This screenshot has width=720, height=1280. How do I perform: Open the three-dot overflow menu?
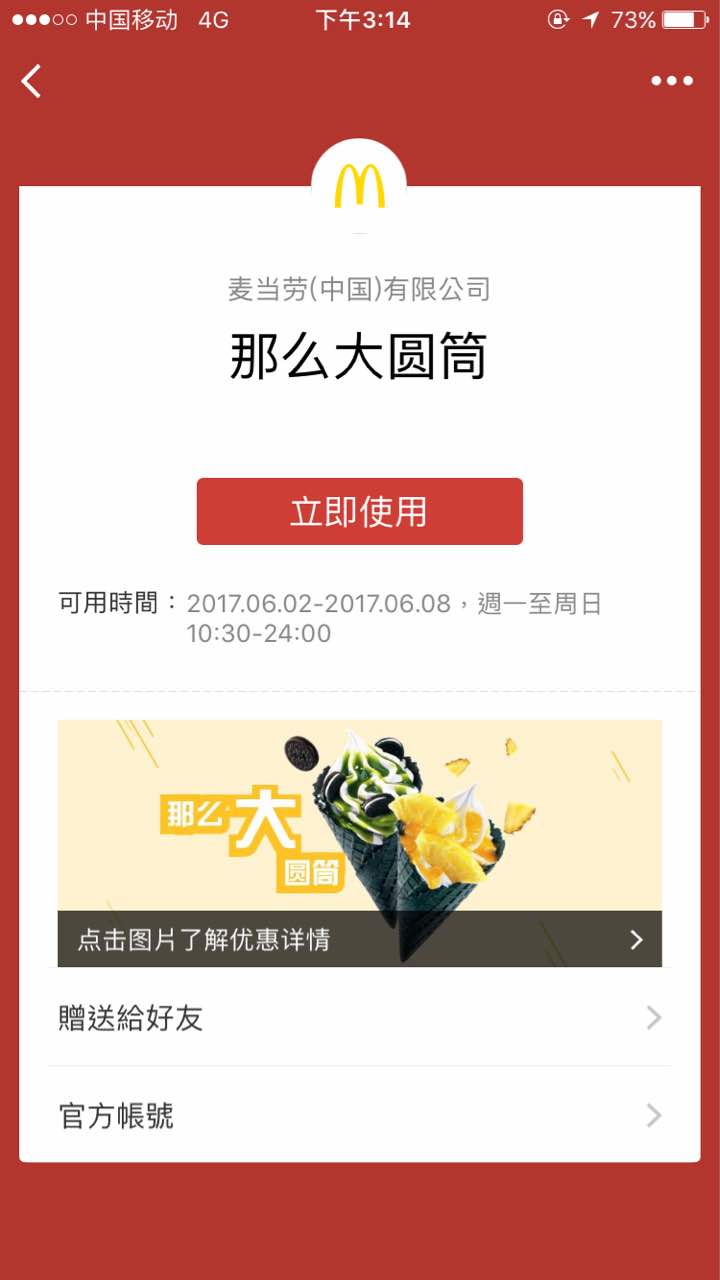[672, 81]
